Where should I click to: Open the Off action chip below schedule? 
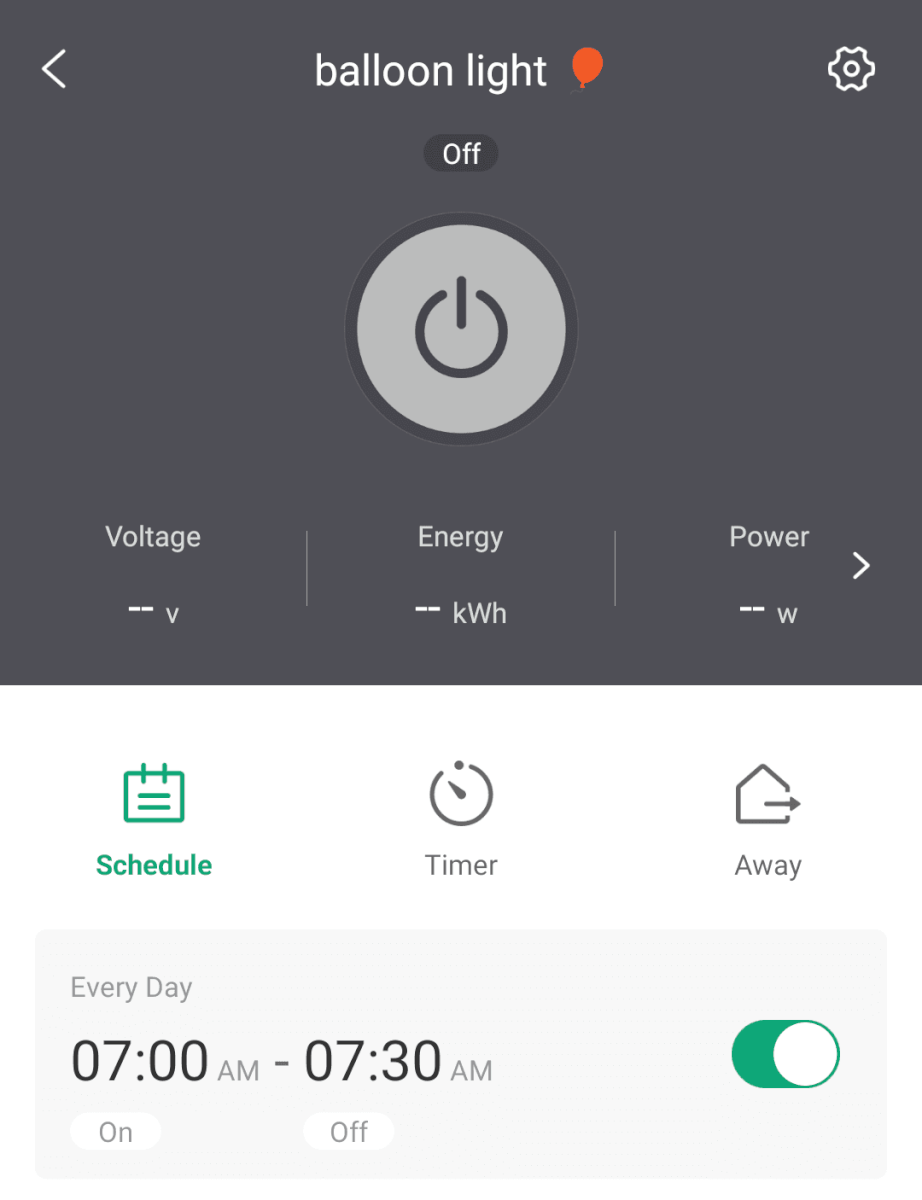click(348, 1131)
